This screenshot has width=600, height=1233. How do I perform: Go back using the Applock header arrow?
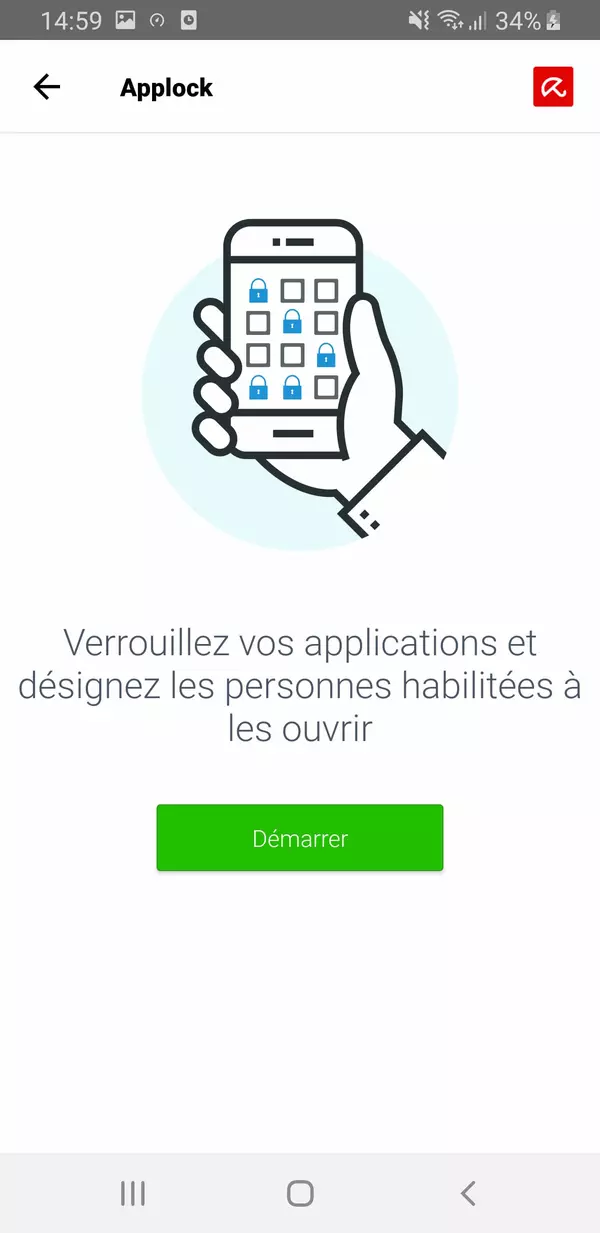click(x=47, y=87)
